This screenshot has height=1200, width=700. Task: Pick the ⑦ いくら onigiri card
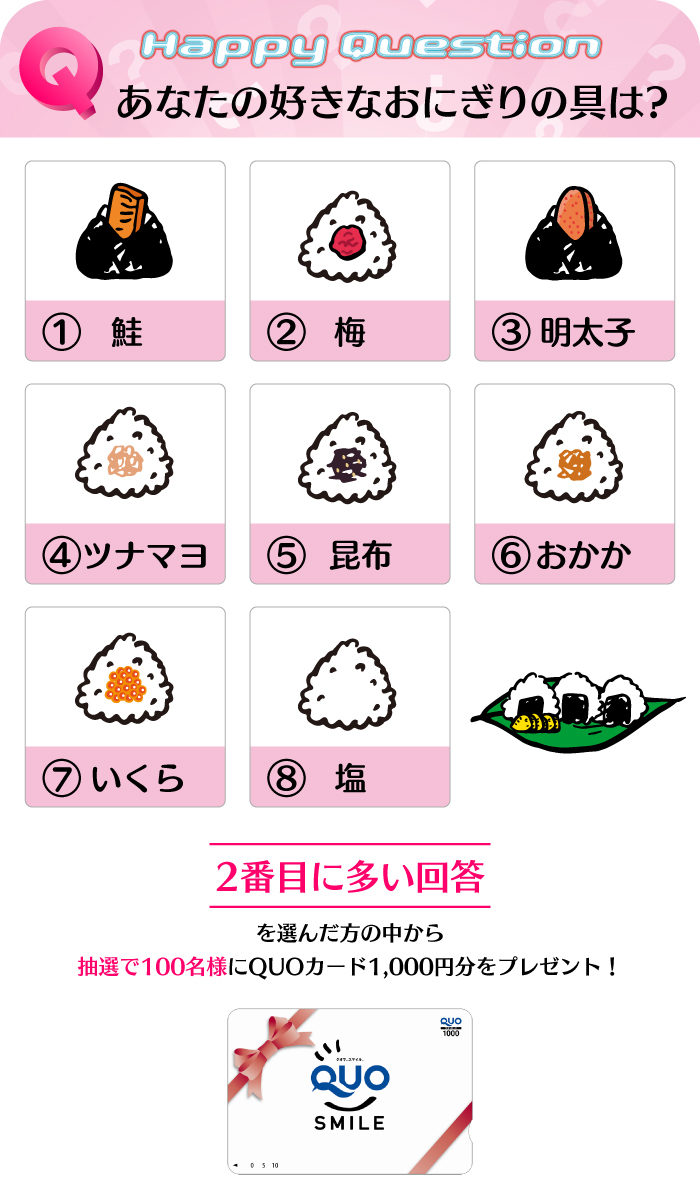pyautogui.click(x=125, y=707)
